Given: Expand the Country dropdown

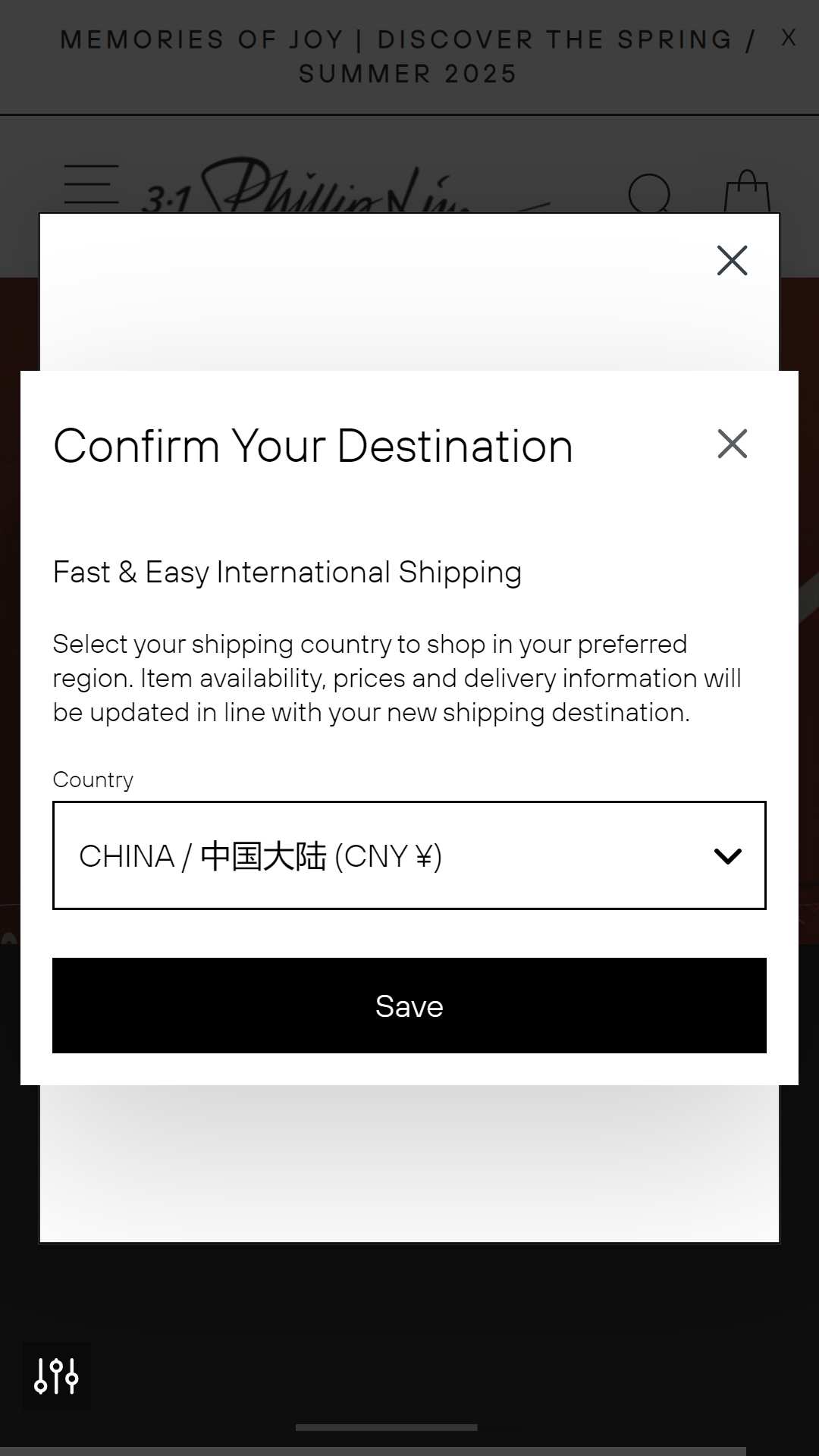Looking at the screenshot, I should pyautogui.click(x=409, y=855).
